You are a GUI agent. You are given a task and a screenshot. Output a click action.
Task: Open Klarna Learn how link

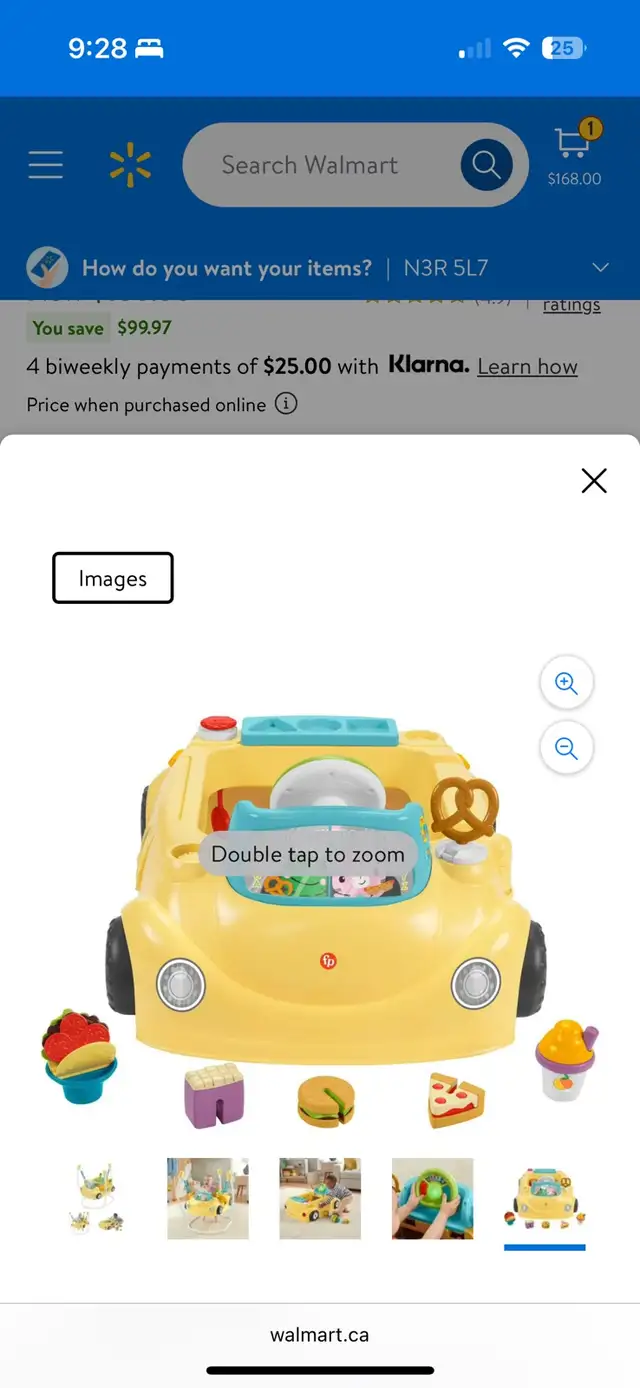coord(527,367)
